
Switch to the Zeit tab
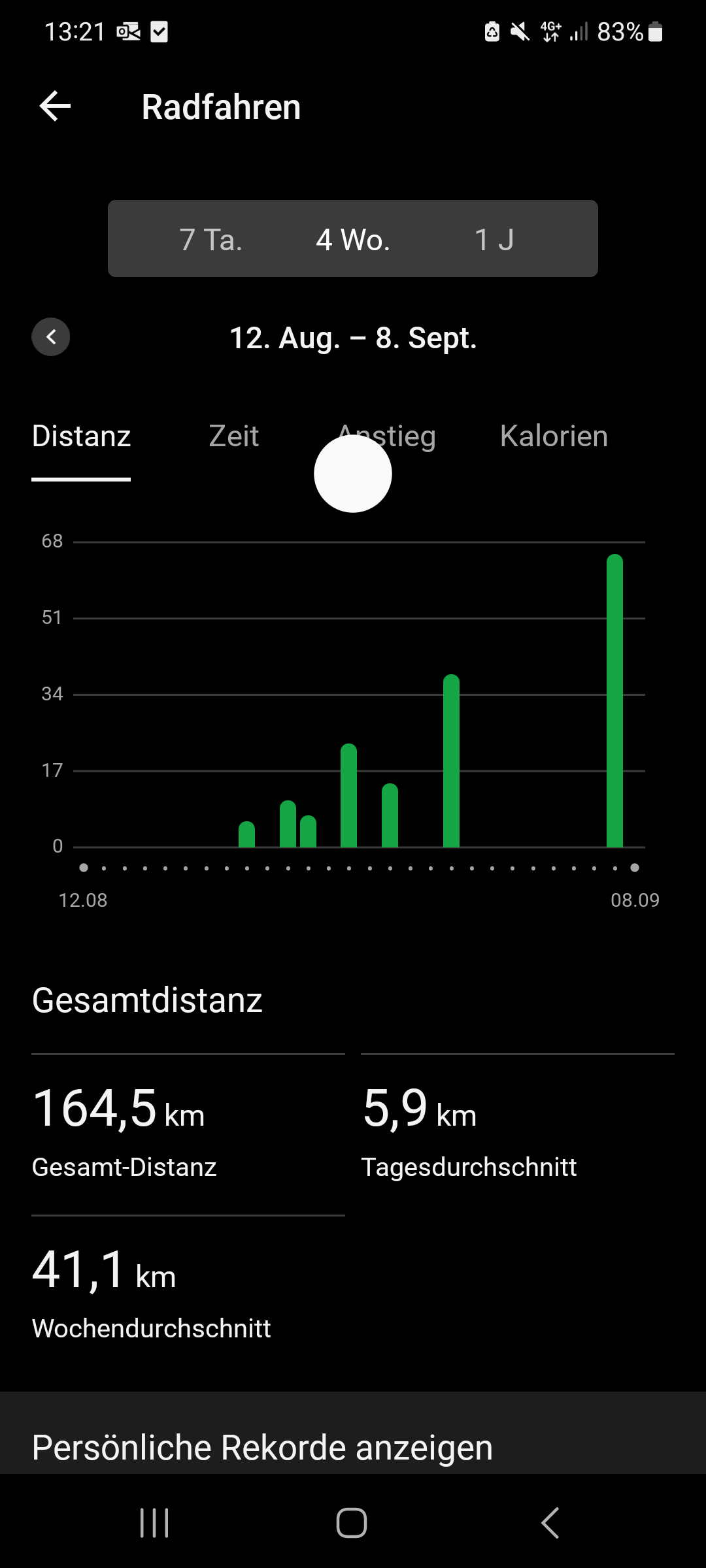[x=233, y=436]
